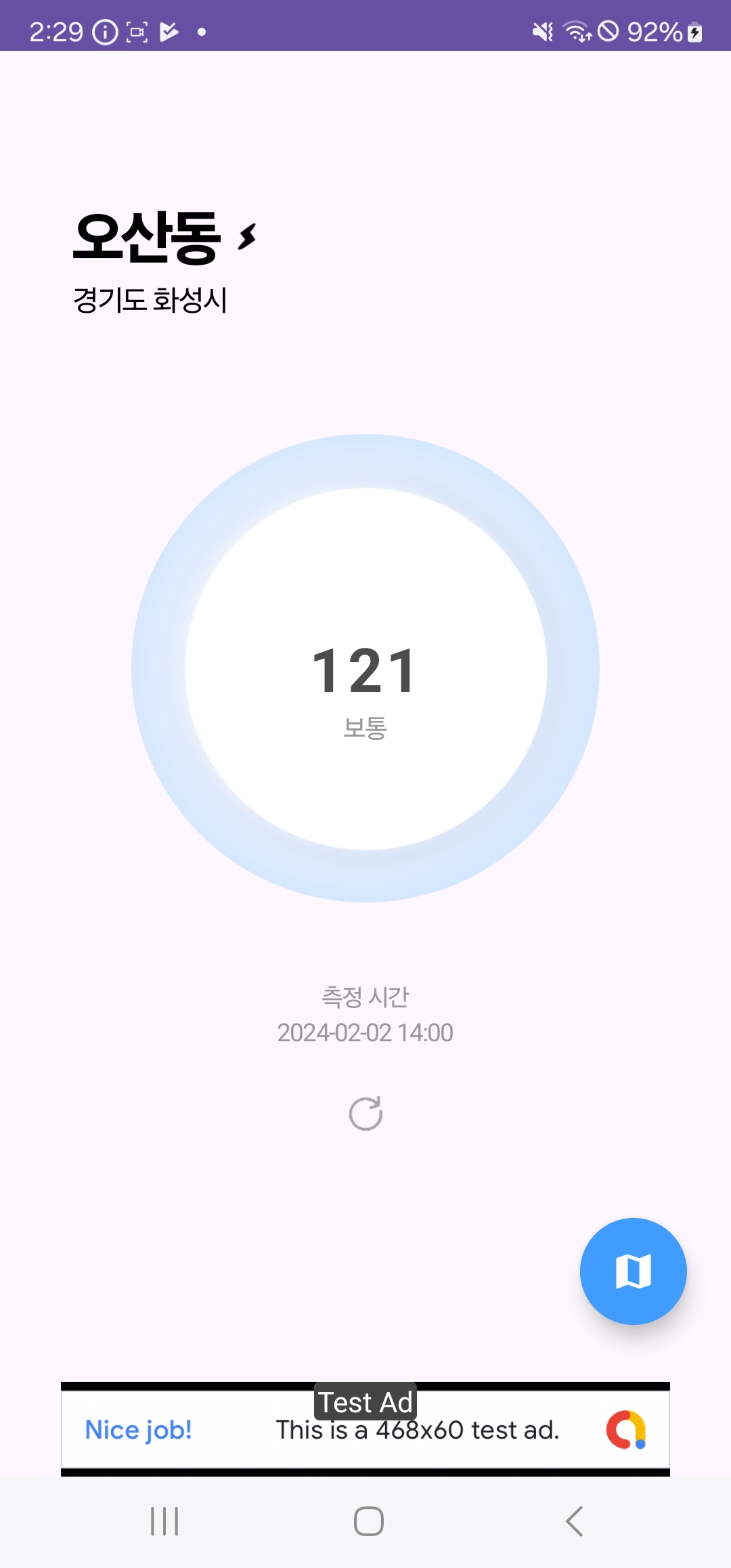The image size is (731, 1568).
Task: Refresh the air quality measurement
Action: coord(365,1114)
